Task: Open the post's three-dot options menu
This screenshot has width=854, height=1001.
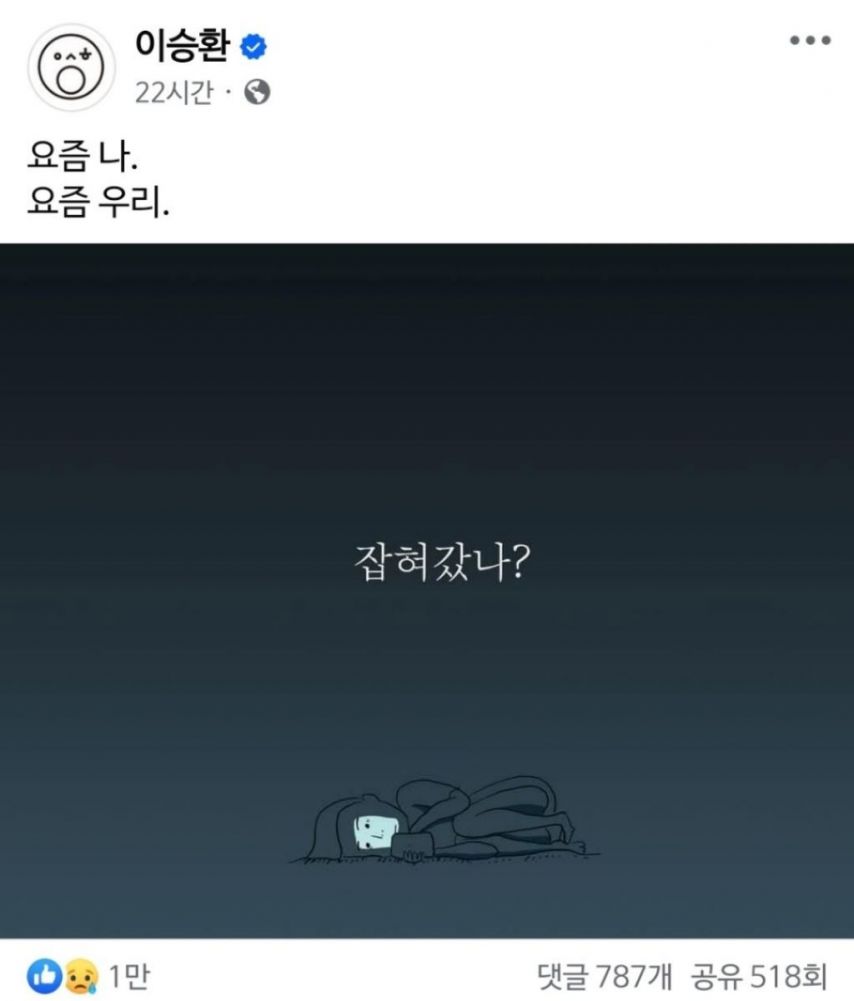Action: pyautogui.click(x=810, y=42)
